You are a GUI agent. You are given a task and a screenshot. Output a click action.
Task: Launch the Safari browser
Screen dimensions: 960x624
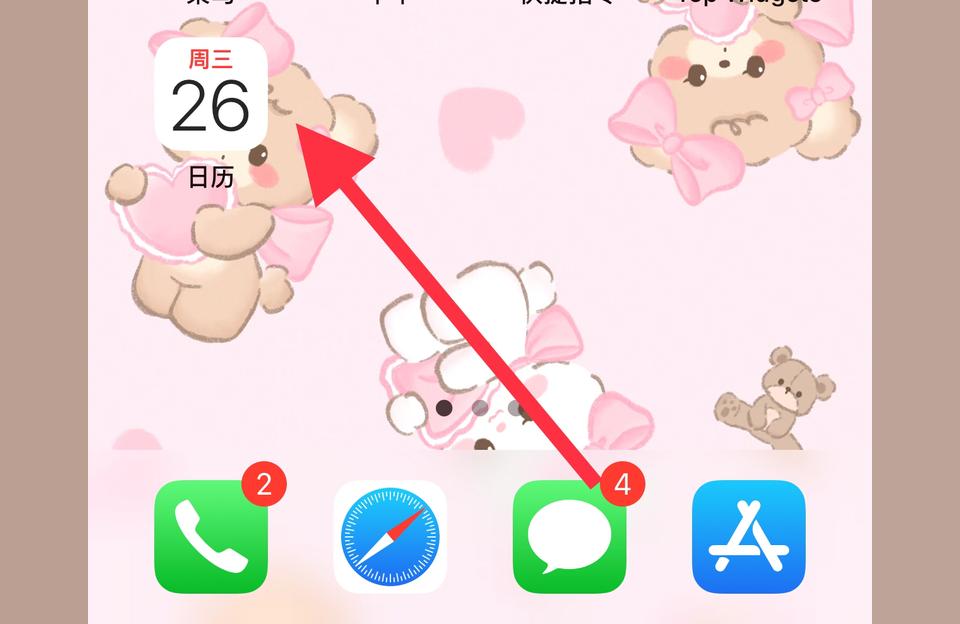390,537
